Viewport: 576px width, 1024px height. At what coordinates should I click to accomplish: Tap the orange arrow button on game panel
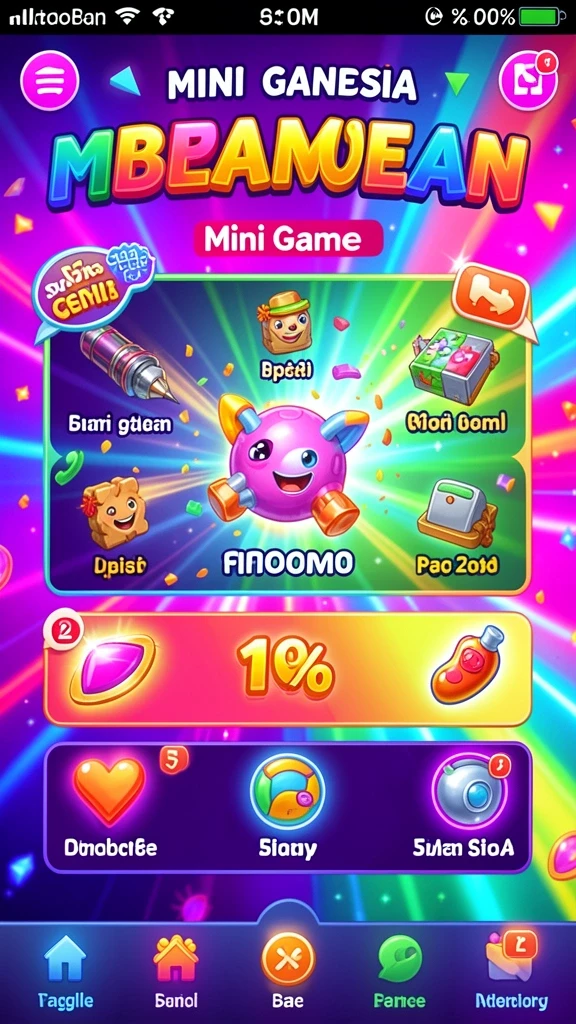[x=490, y=296]
